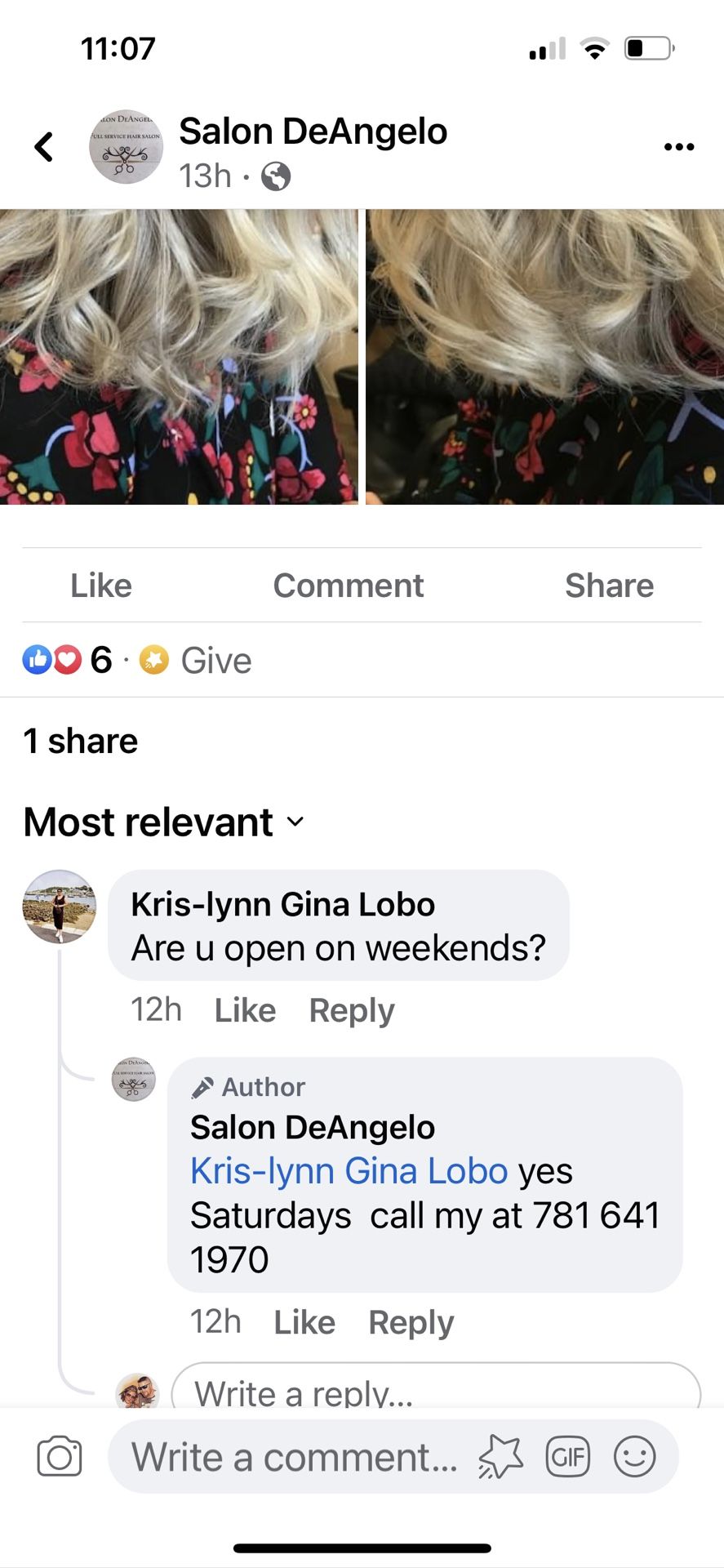Go back with the arrow icon
This screenshot has height=1568, width=724.
pos(44,147)
